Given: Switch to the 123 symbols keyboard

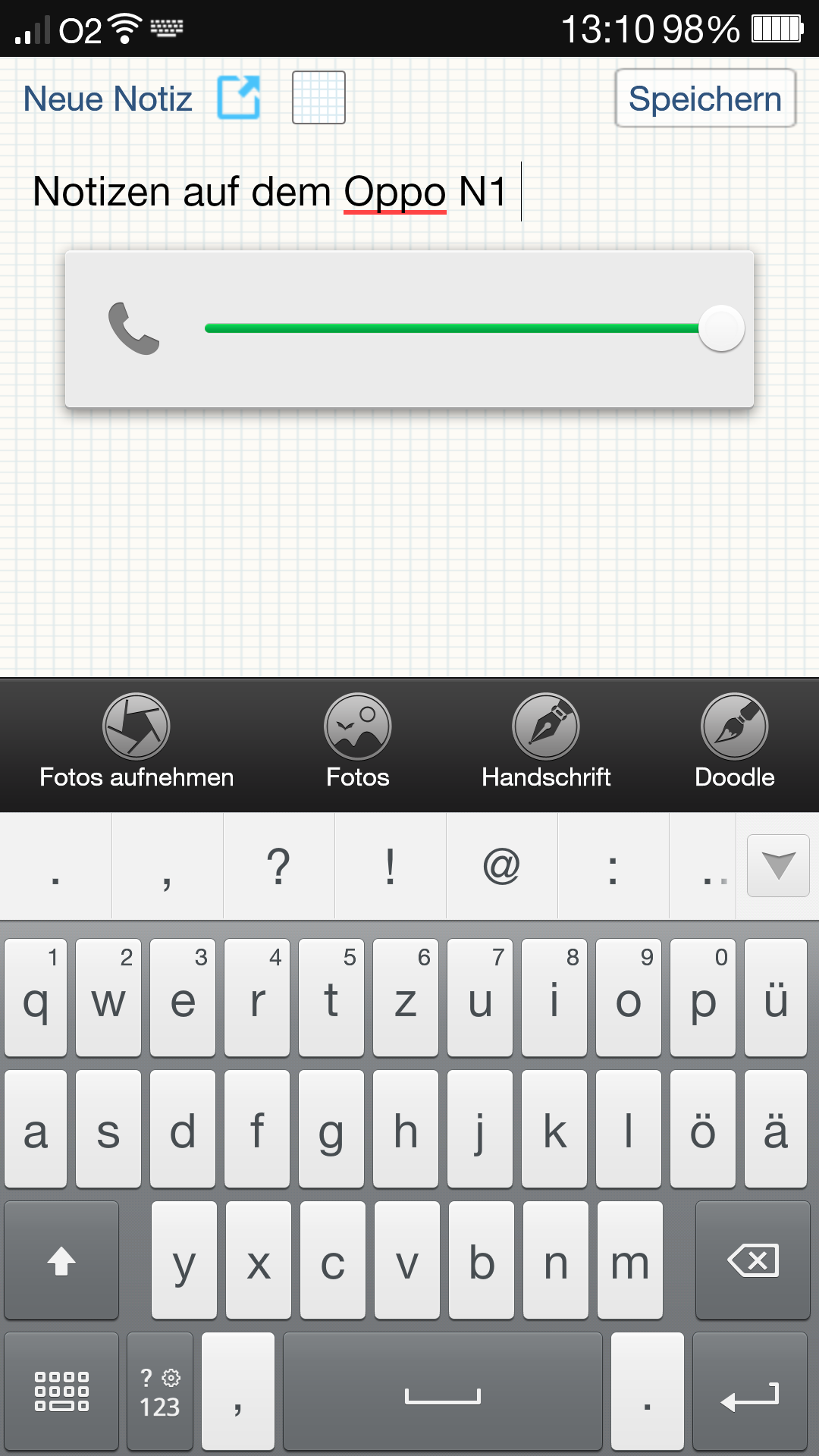Looking at the screenshot, I should coord(160,1392).
